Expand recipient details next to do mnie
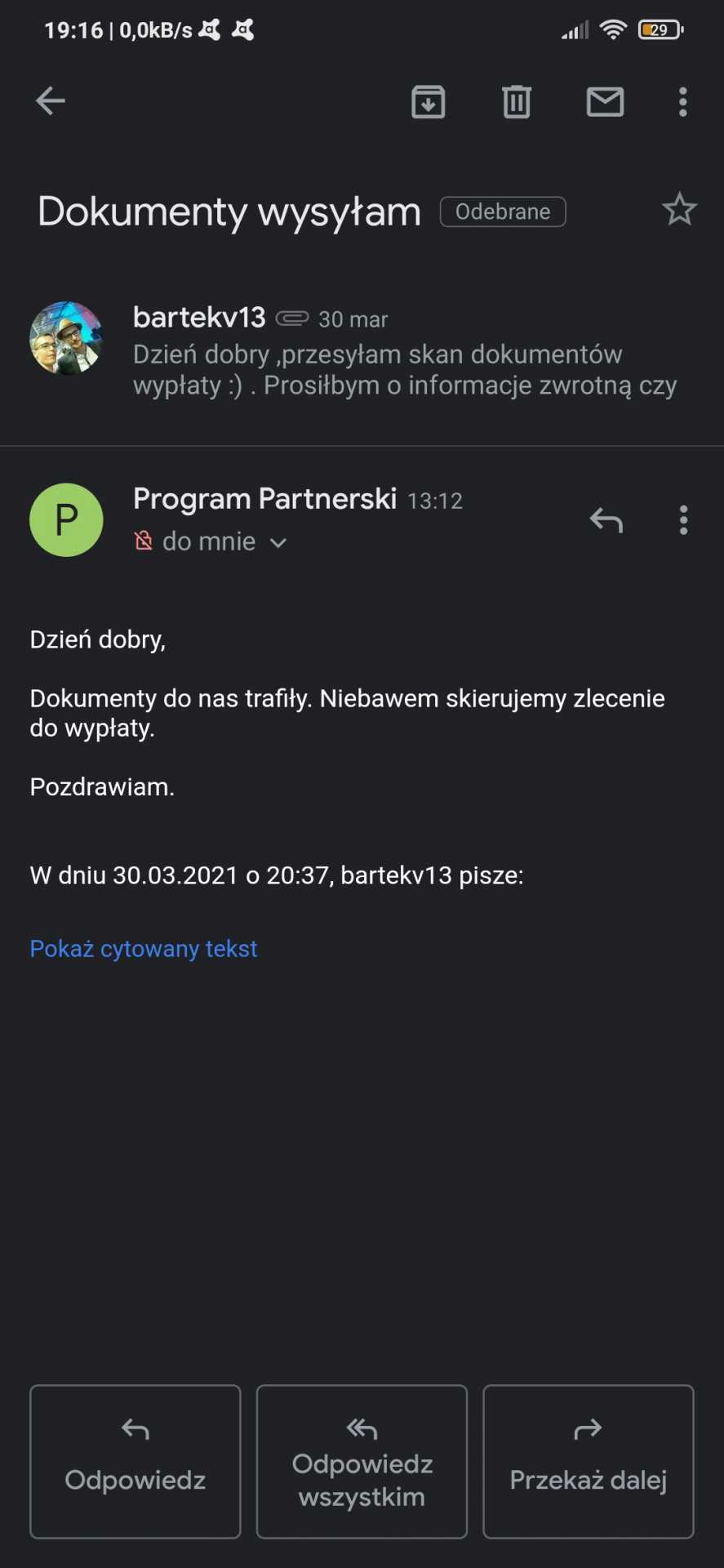The width and height of the screenshot is (724, 1568). [x=278, y=542]
